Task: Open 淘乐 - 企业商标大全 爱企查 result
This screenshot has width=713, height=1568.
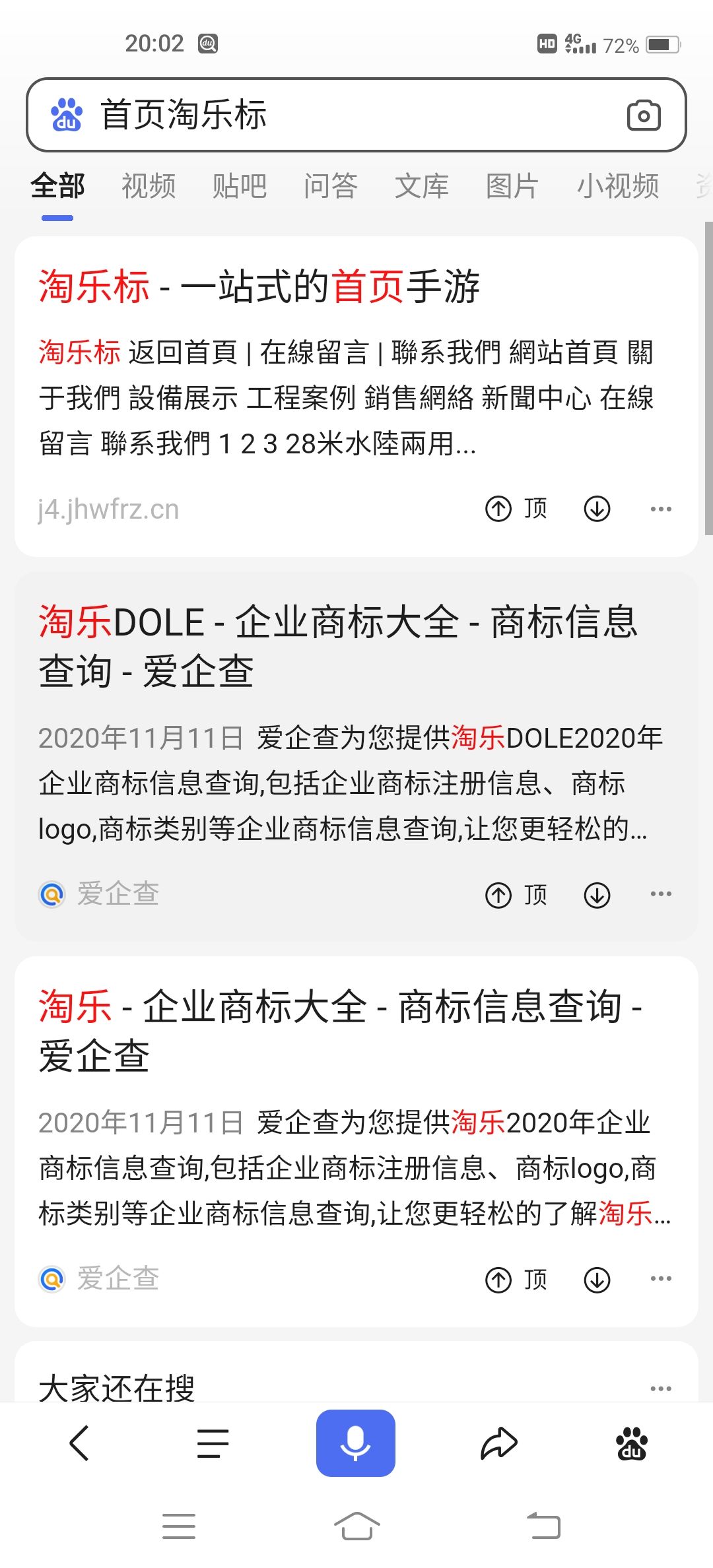Action: point(341,1031)
